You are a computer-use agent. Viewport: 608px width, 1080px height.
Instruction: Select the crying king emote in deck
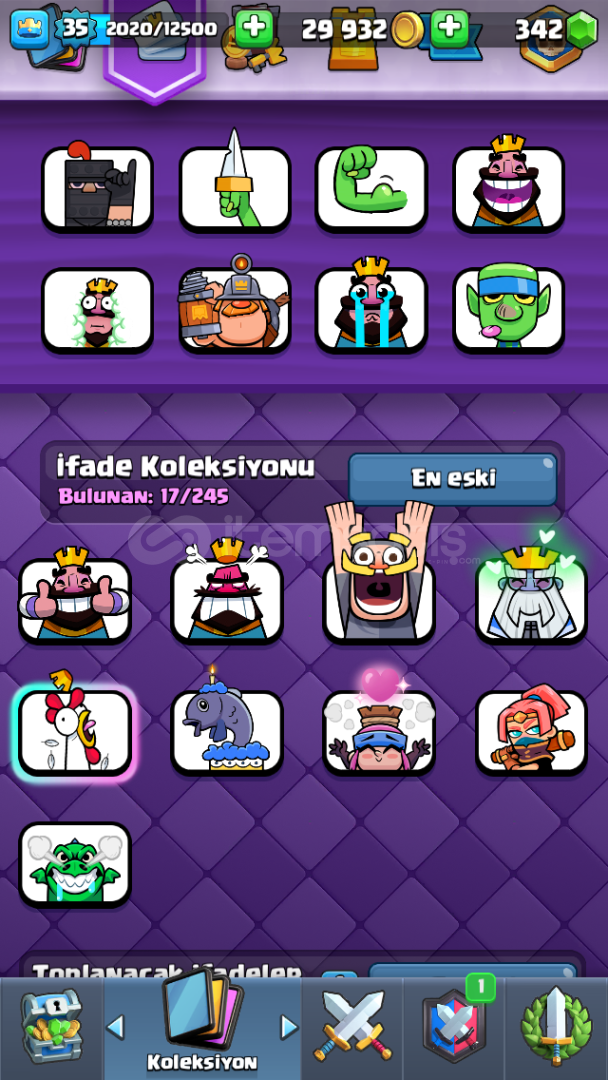click(371, 309)
